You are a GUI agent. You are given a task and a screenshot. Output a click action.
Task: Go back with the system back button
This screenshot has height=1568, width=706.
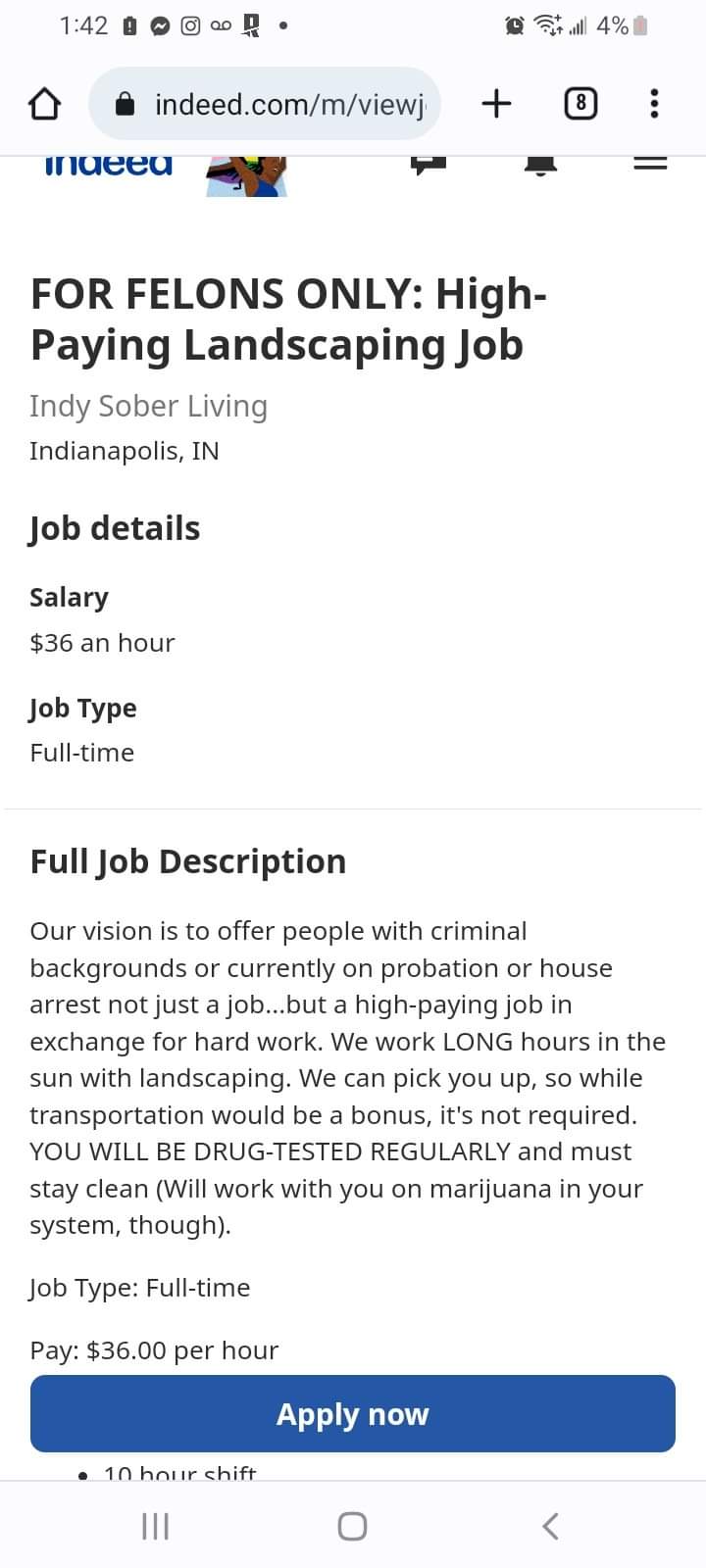550,1526
